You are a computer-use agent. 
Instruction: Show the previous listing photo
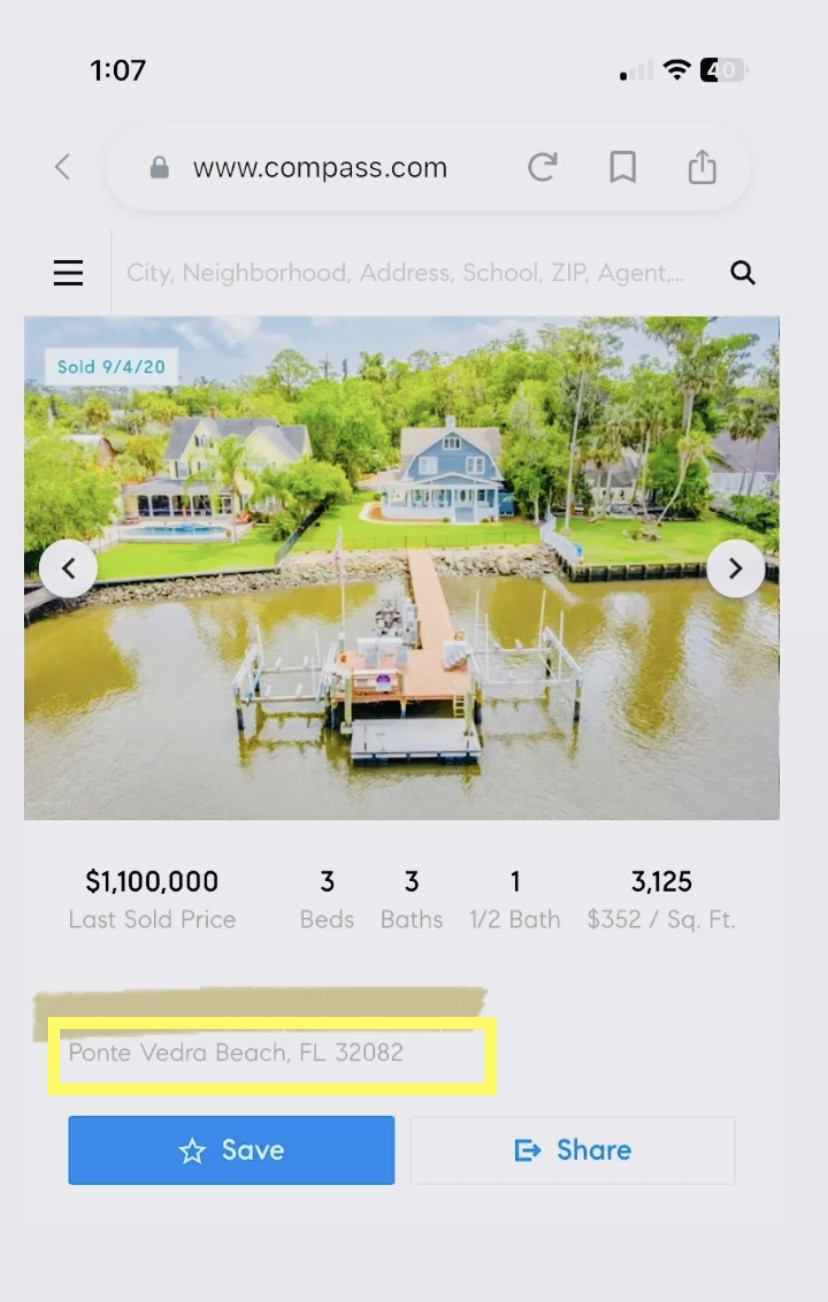click(x=68, y=569)
